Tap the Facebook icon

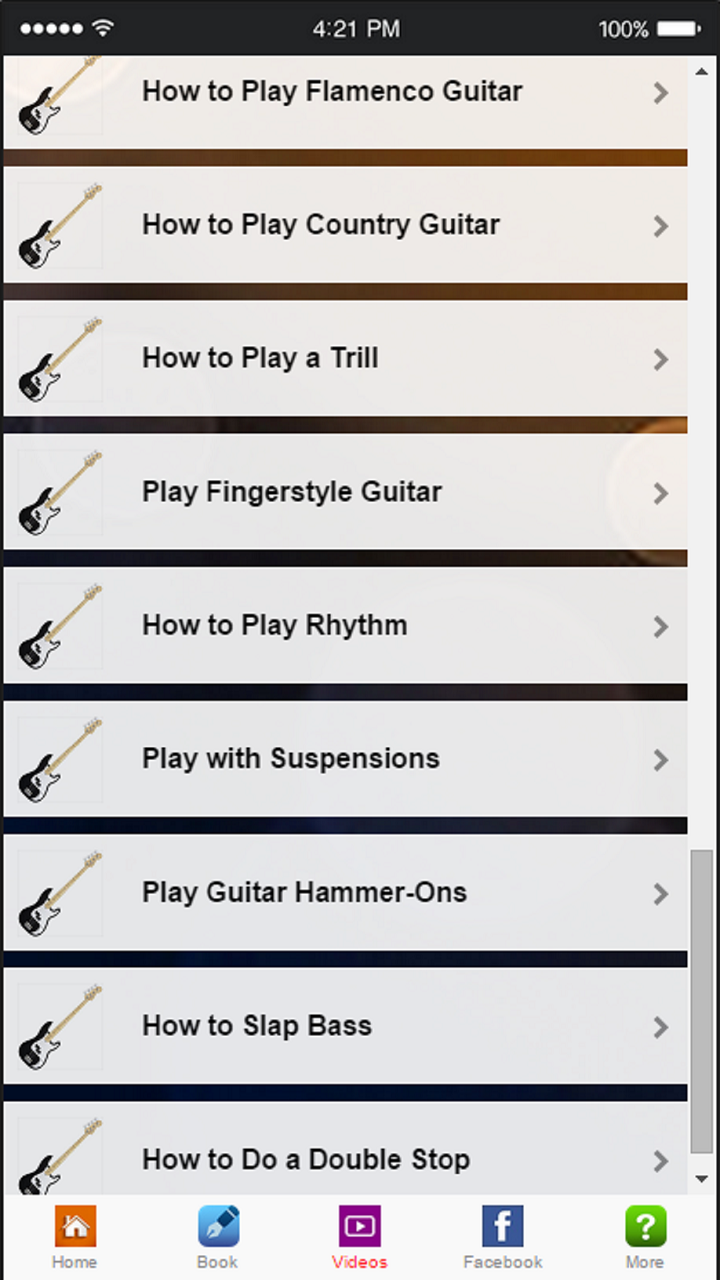click(502, 1224)
